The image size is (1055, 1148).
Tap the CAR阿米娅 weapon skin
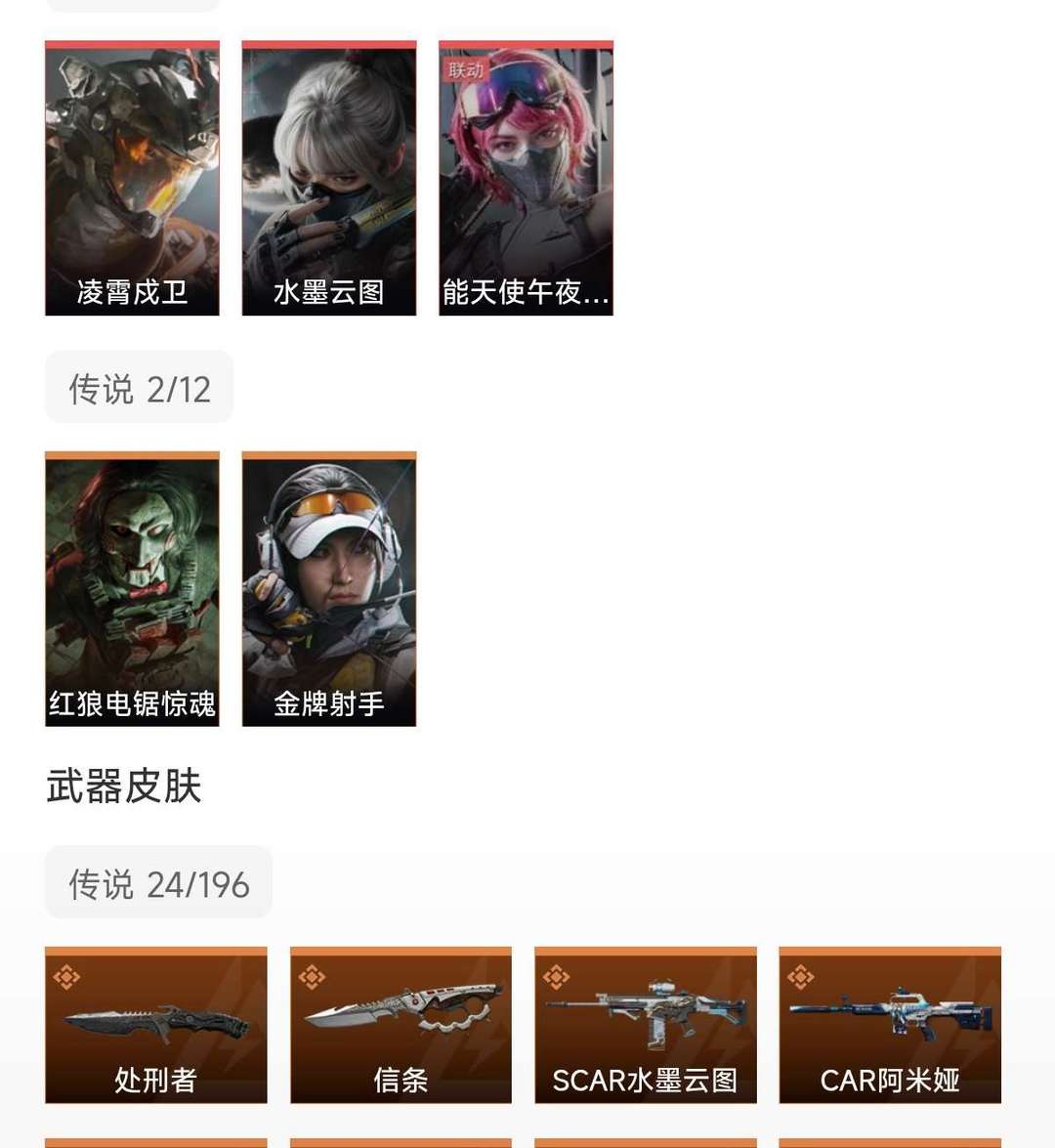890,1025
